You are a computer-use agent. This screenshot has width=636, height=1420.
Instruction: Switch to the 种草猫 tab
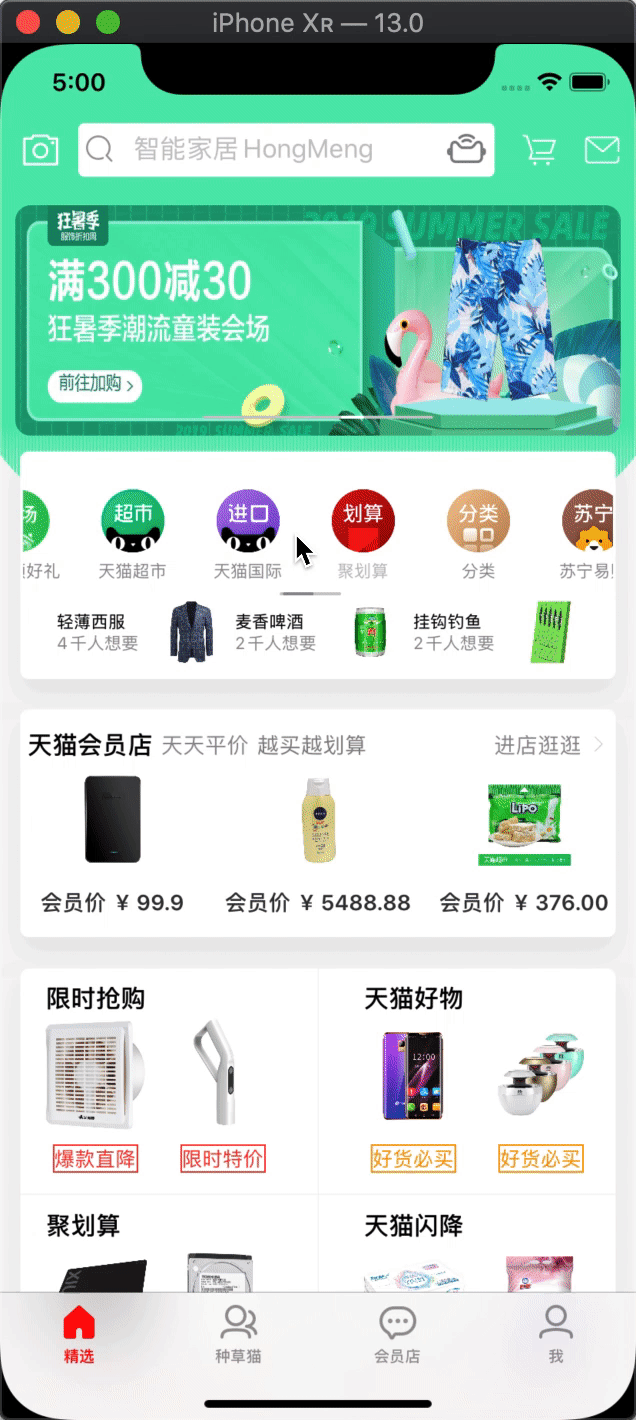click(239, 1334)
